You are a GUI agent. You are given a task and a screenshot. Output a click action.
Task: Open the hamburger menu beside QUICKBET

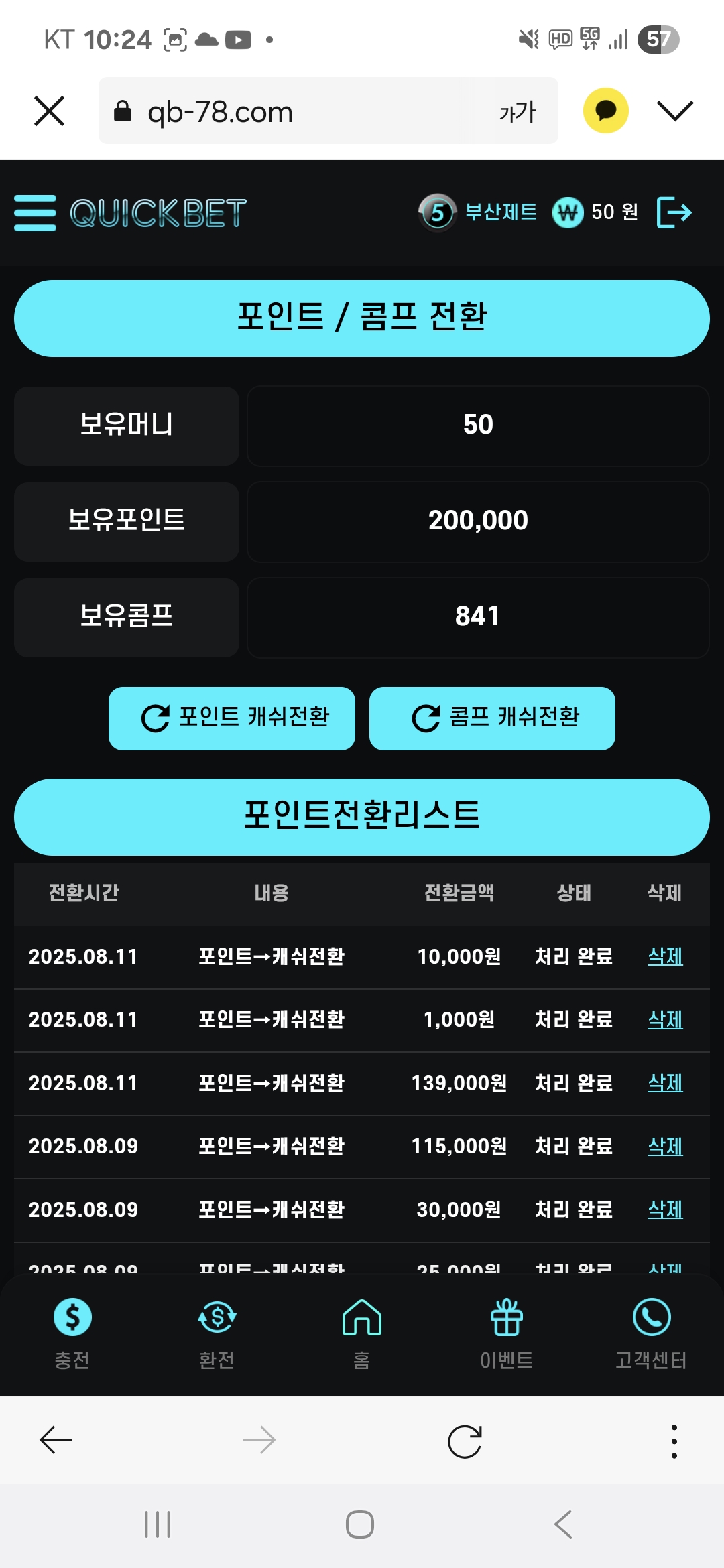pyautogui.click(x=35, y=213)
